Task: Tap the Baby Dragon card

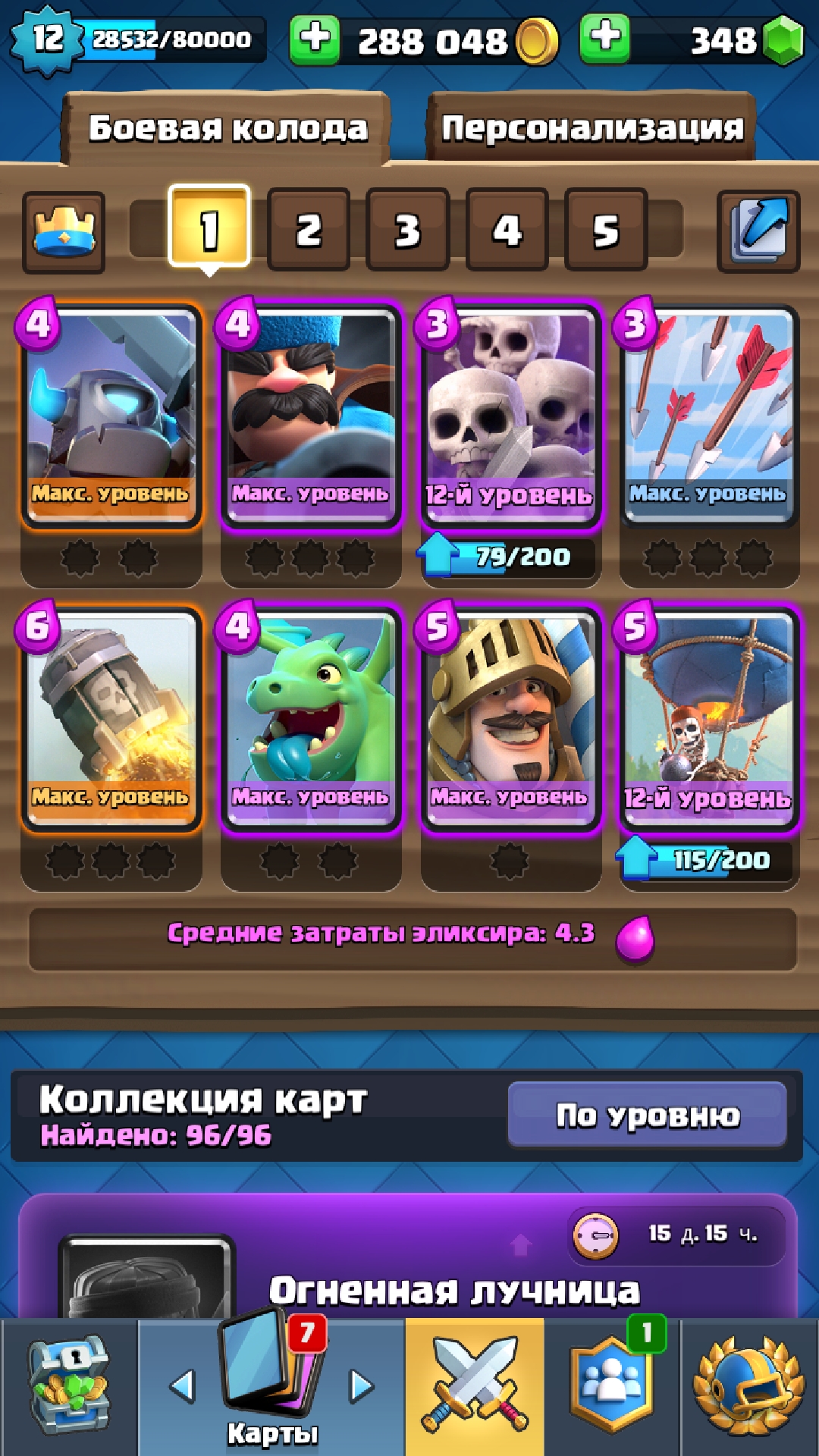Action: 310,717
